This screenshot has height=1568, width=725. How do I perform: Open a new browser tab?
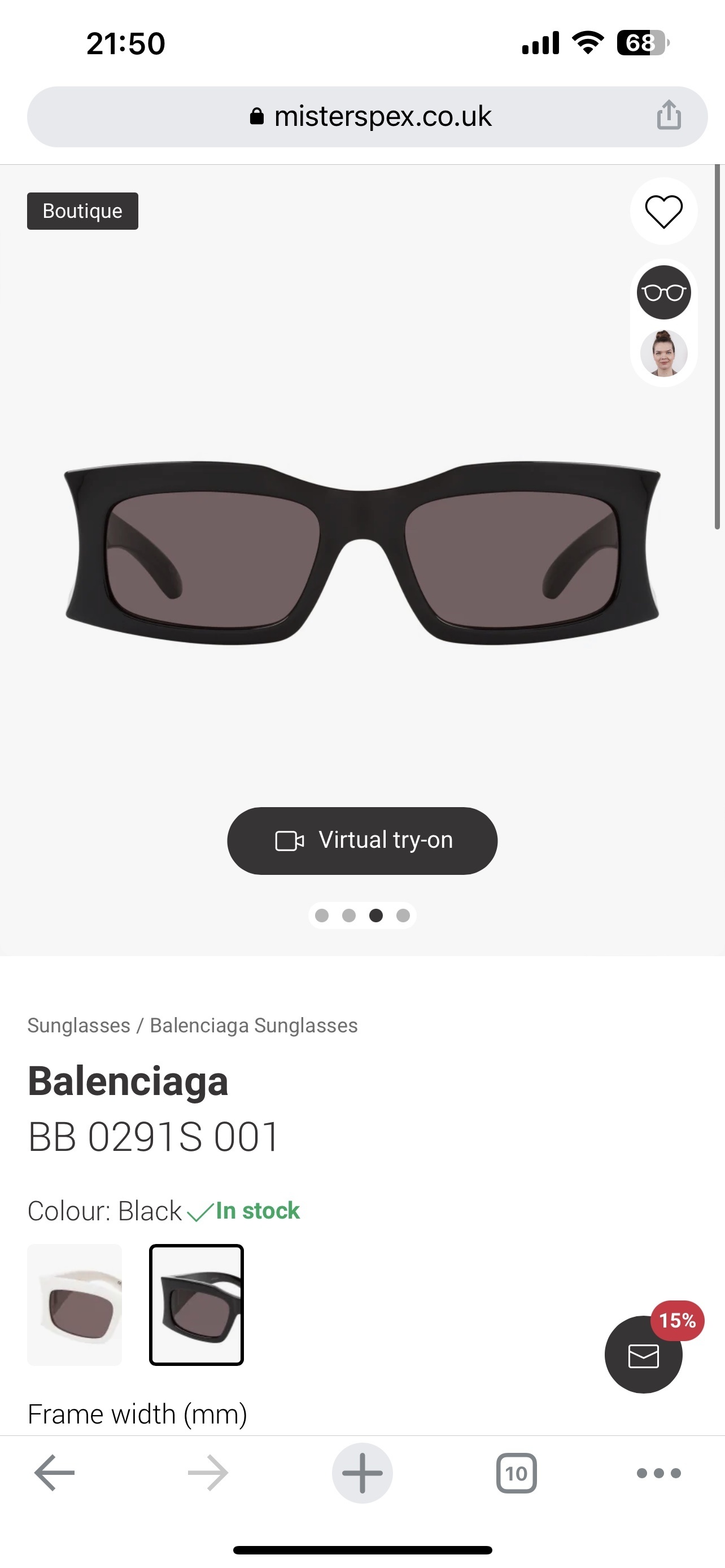pyautogui.click(x=362, y=1473)
